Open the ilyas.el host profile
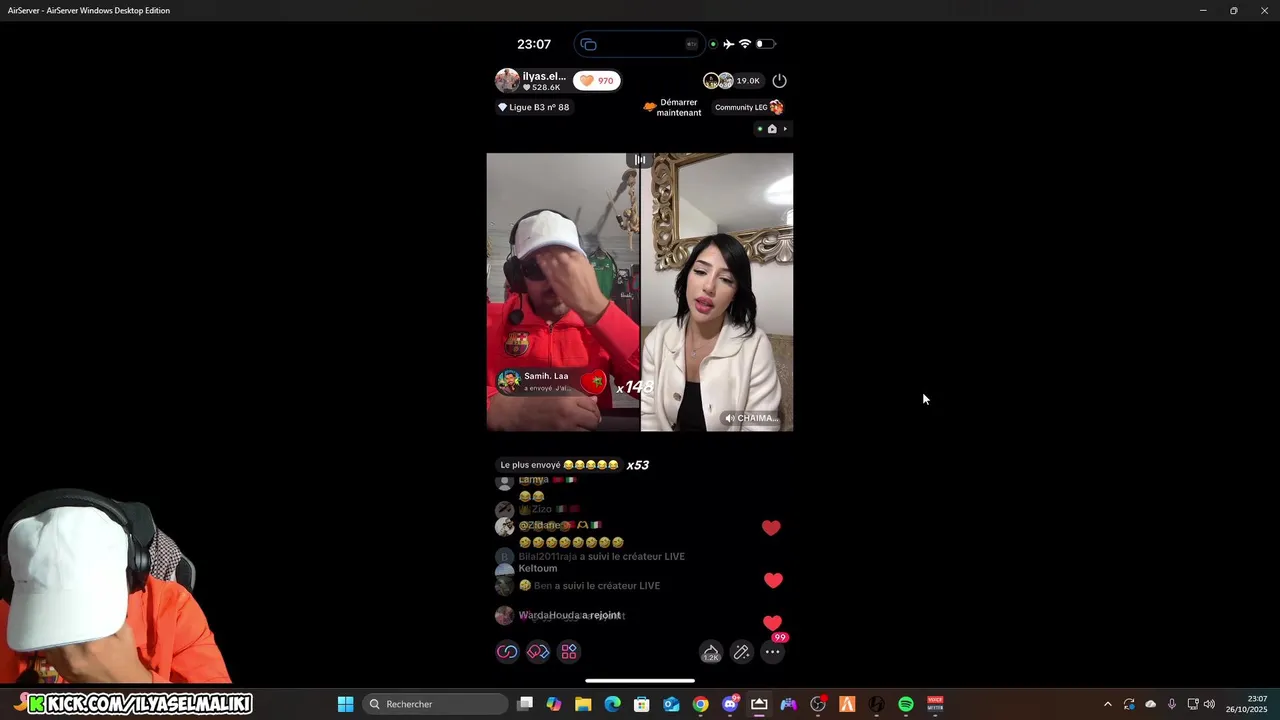This screenshot has width=1280, height=720. (532, 81)
